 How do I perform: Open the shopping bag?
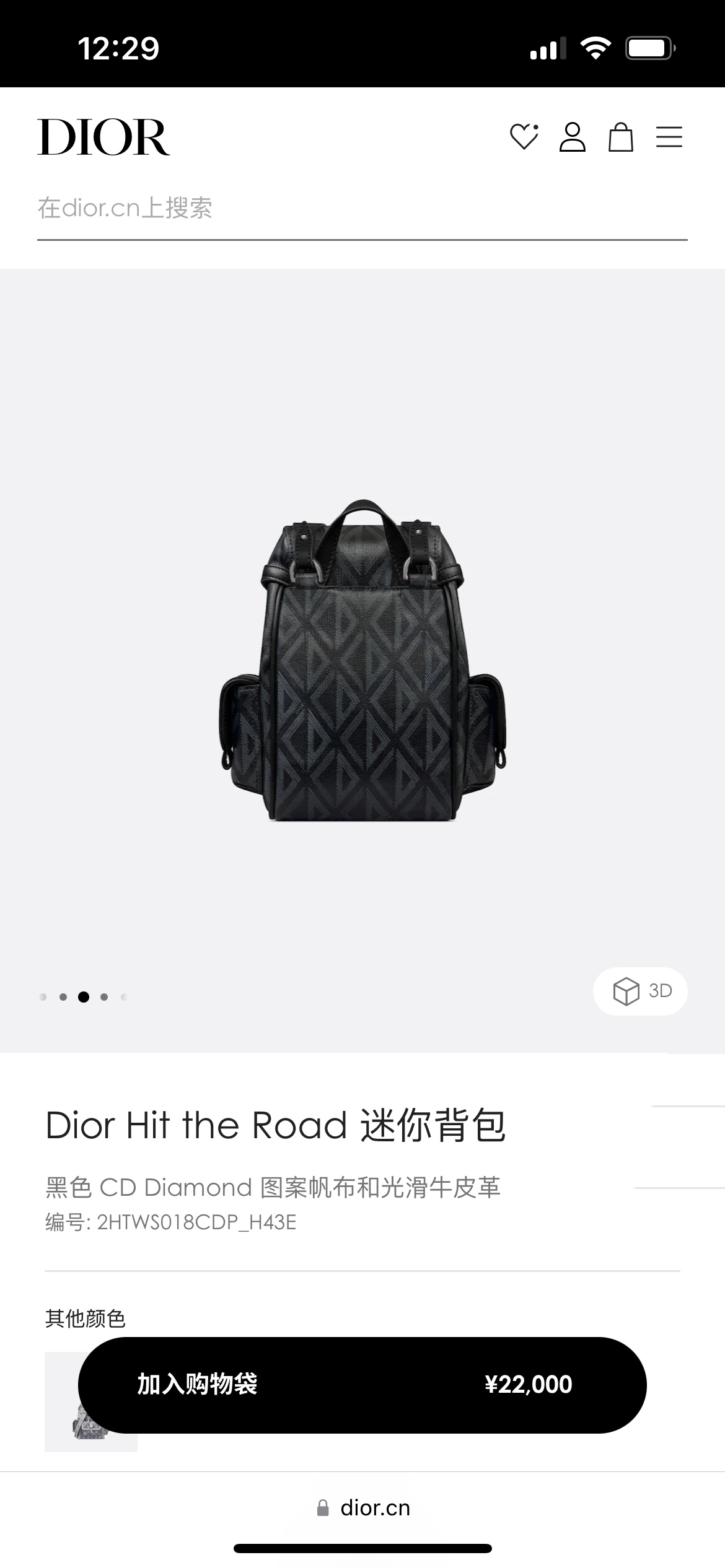(x=620, y=137)
